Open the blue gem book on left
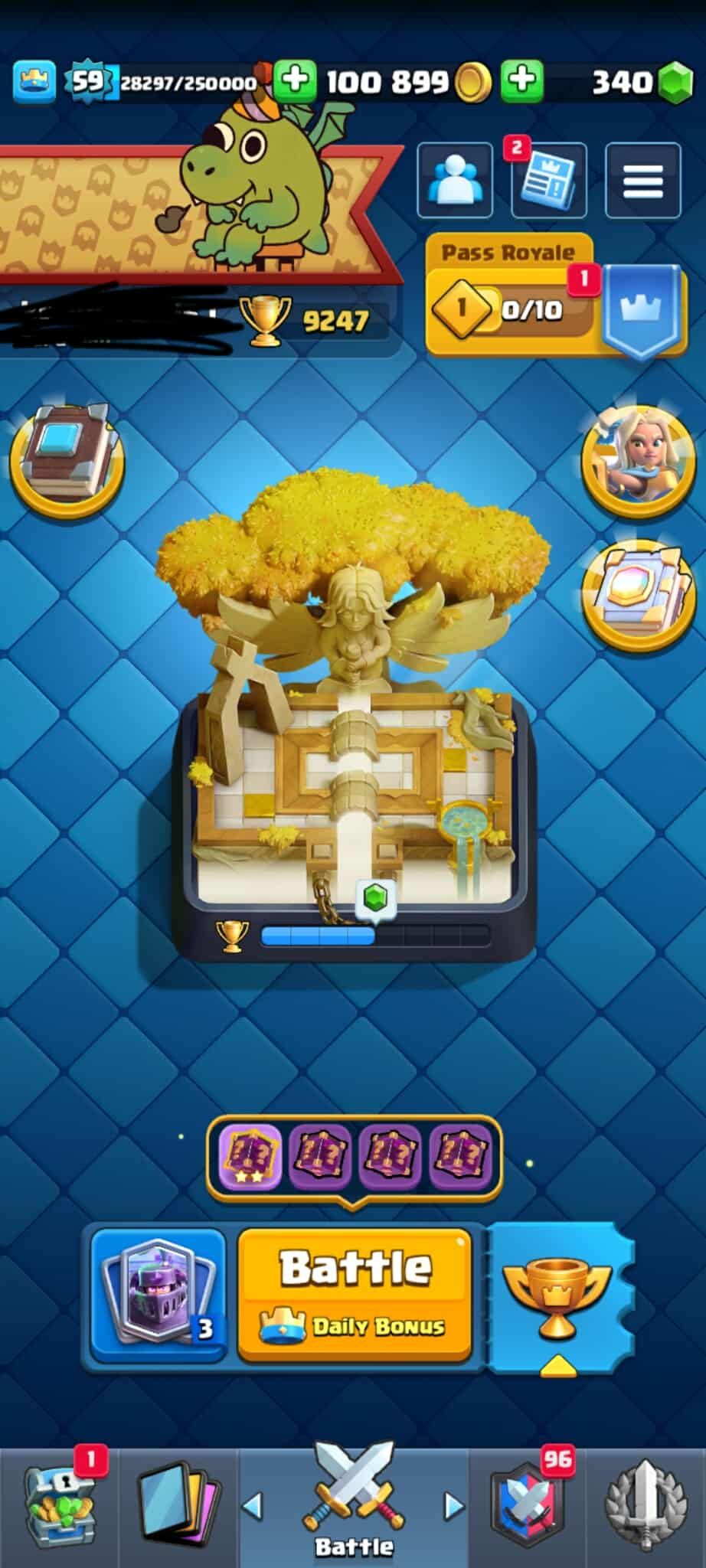This screenshot has width=706, height=1568. (67, 461)
